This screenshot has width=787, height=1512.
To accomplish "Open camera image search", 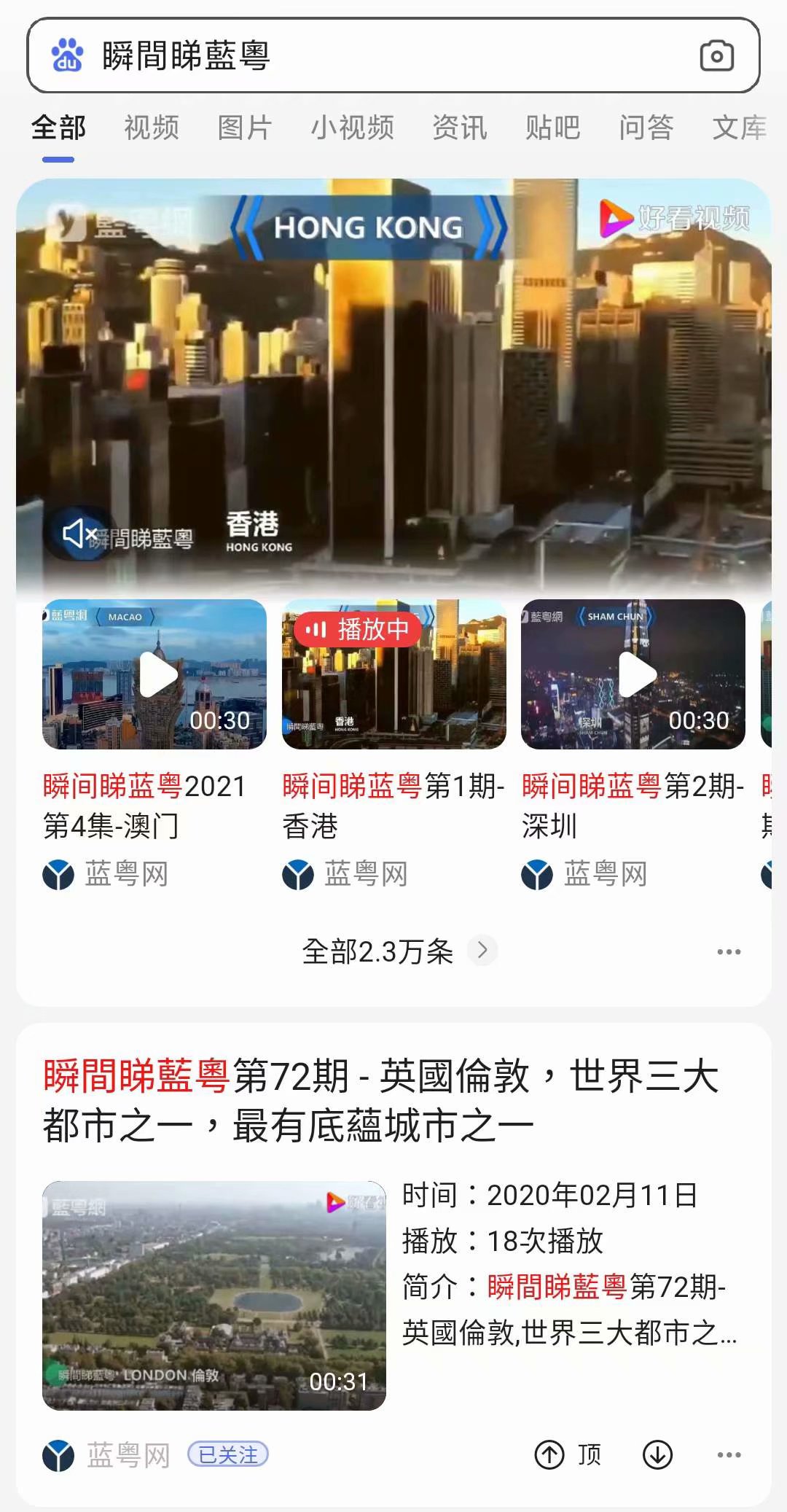I will 716,56.
